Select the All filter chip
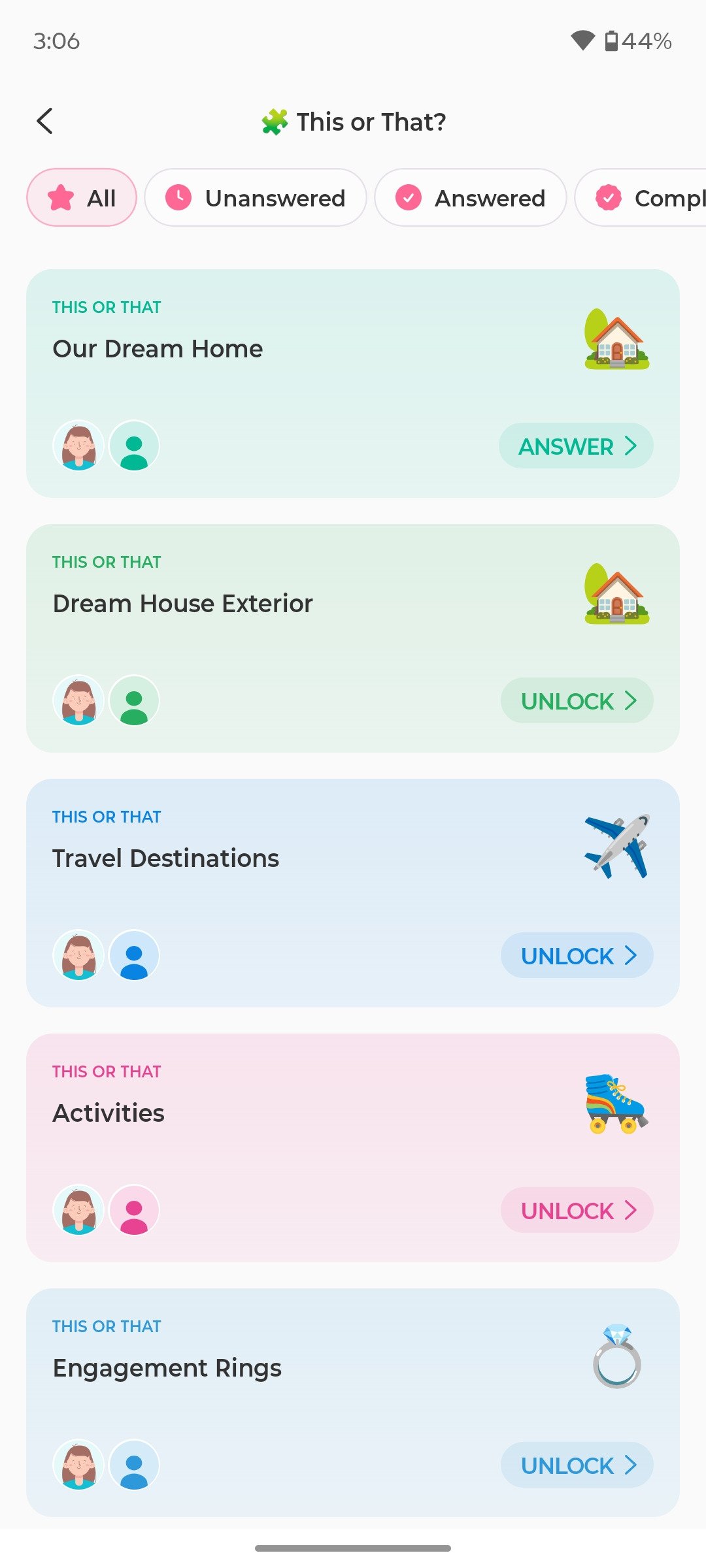 pos(81,197)
